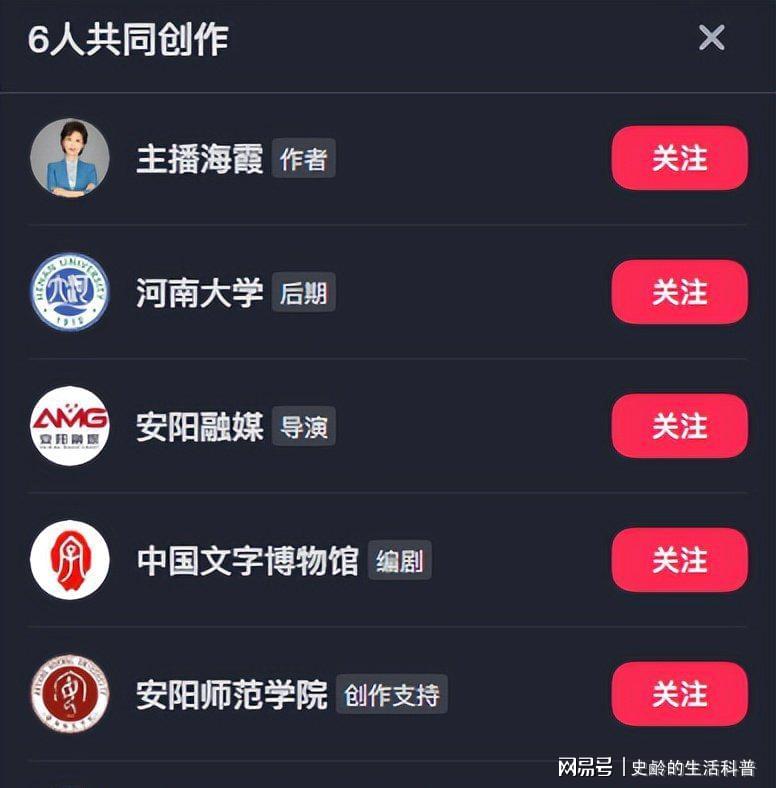Click the 安阳师范学院 college logo
The image size is (776, 788).
click(x=69, y=695)
